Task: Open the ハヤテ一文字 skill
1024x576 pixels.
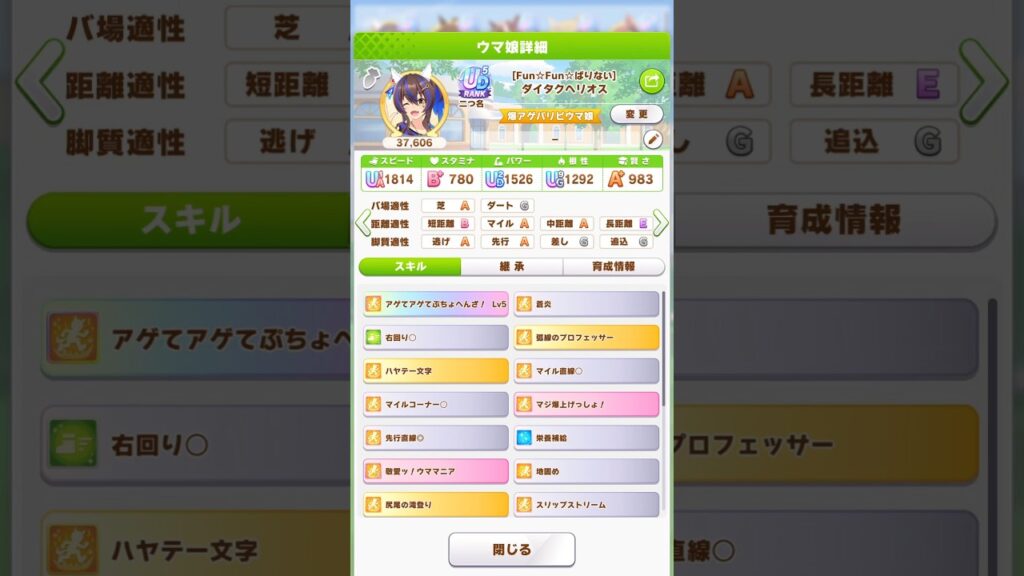Action: [436, 371]
